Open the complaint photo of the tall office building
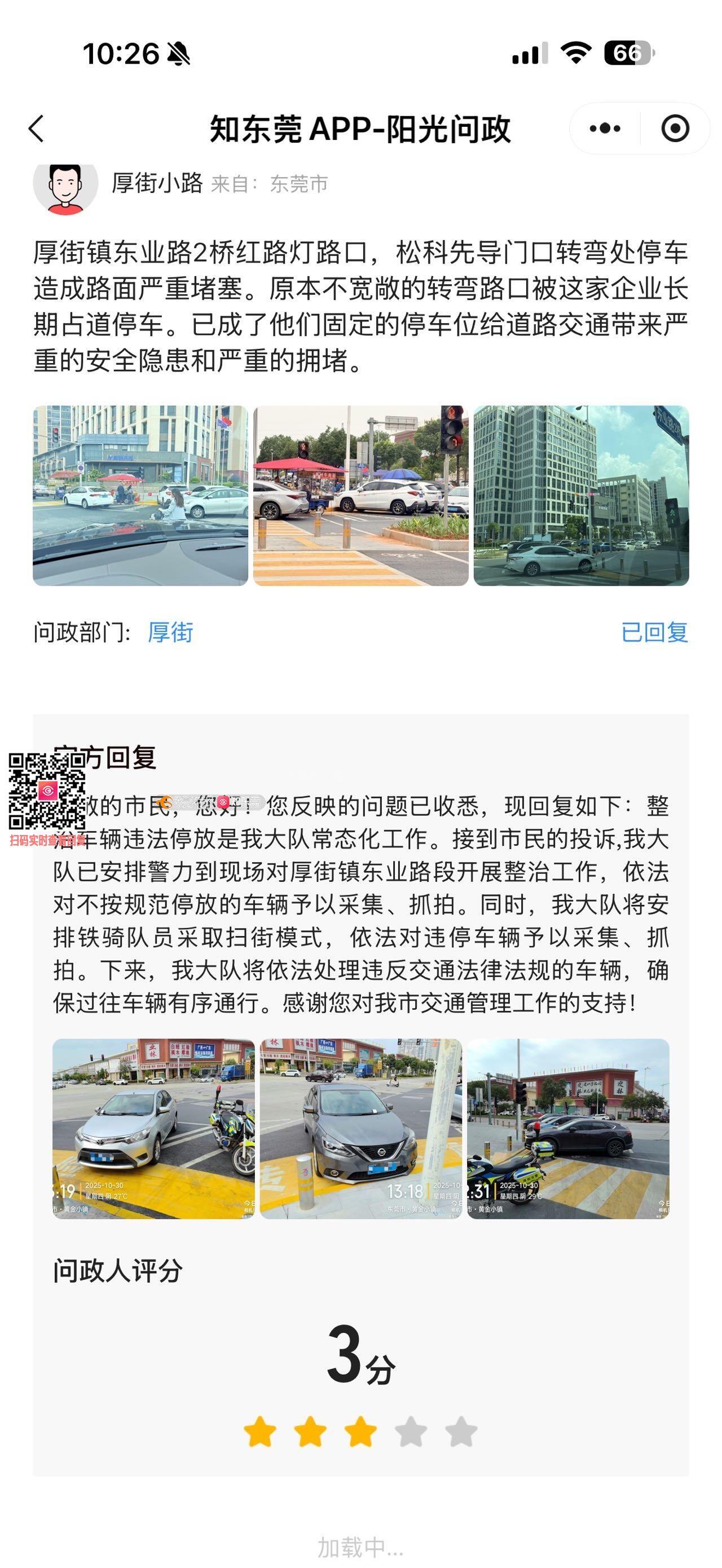Screen dimensions: 722x1568 click(581, 496)
